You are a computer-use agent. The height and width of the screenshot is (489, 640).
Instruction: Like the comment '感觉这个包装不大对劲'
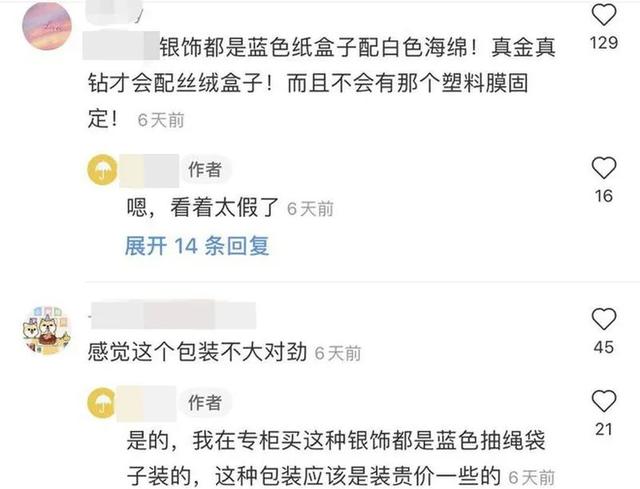(604, 319)
